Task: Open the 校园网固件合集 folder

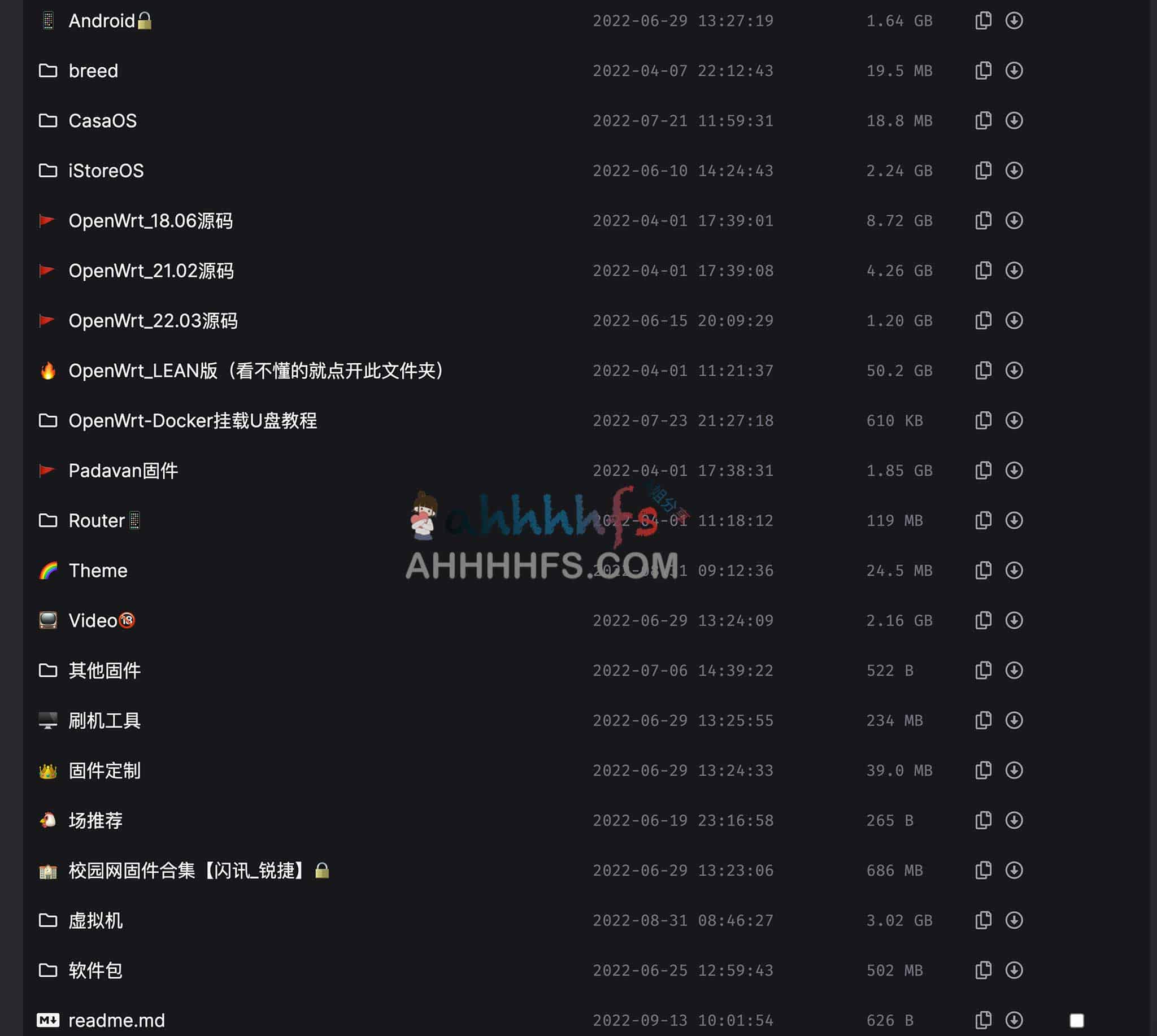Action: tap(188, 871)
